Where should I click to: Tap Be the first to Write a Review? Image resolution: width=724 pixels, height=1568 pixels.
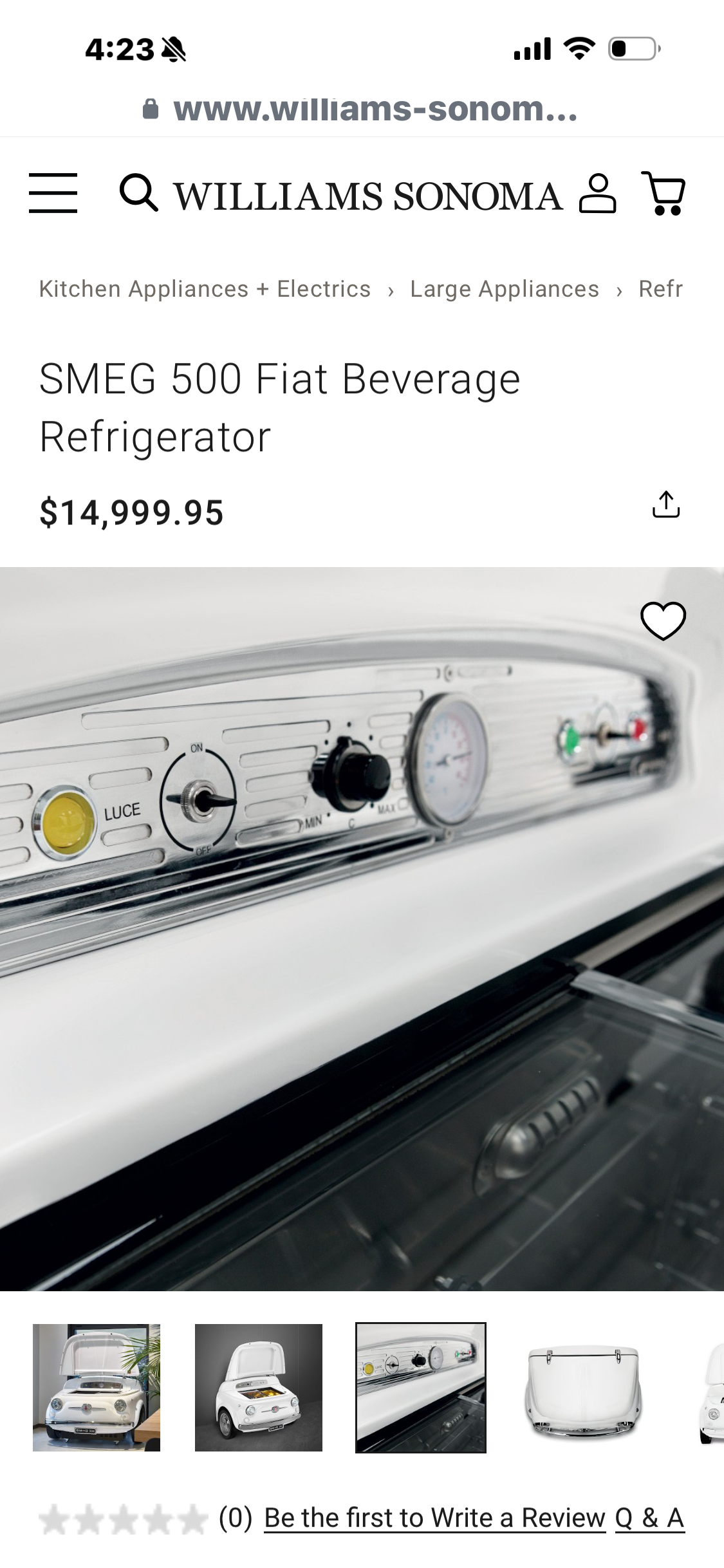pyautogui.click(x=435, y=1518)
